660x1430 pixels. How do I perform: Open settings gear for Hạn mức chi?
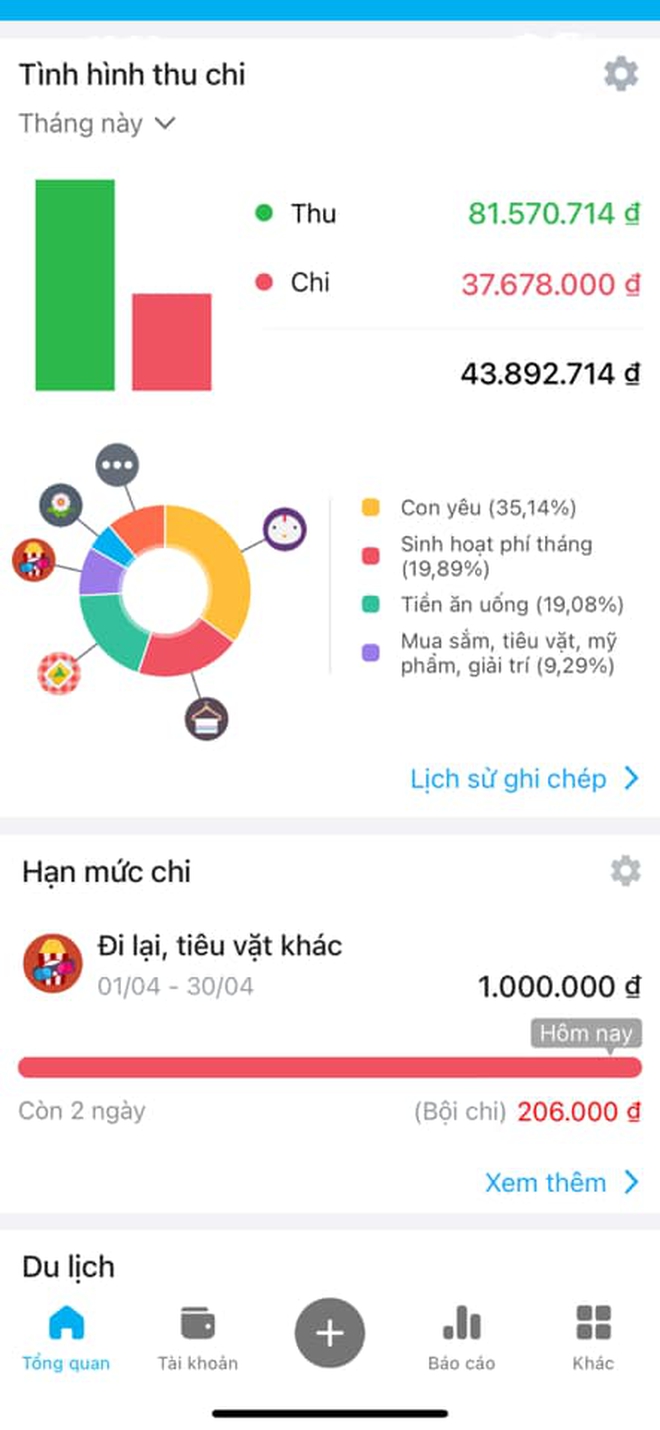[625, 871]
